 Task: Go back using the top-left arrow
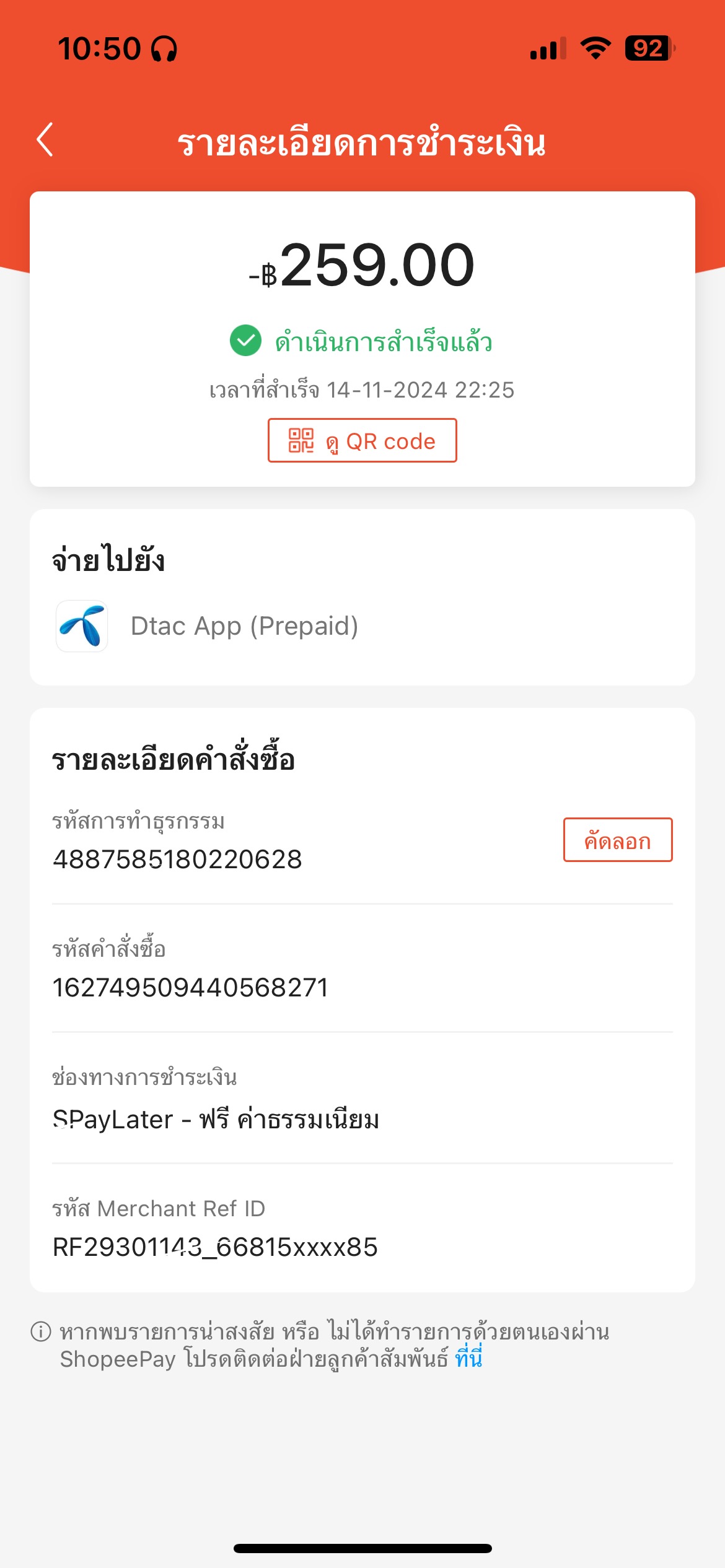tap(45, 140)
